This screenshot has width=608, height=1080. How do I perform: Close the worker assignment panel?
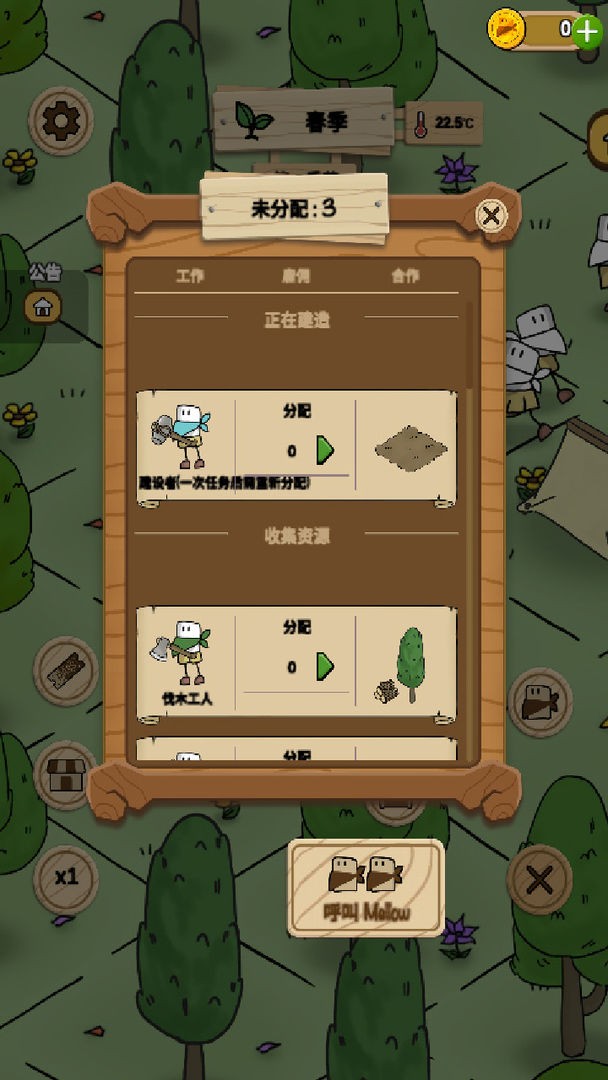tap(490, 216)
